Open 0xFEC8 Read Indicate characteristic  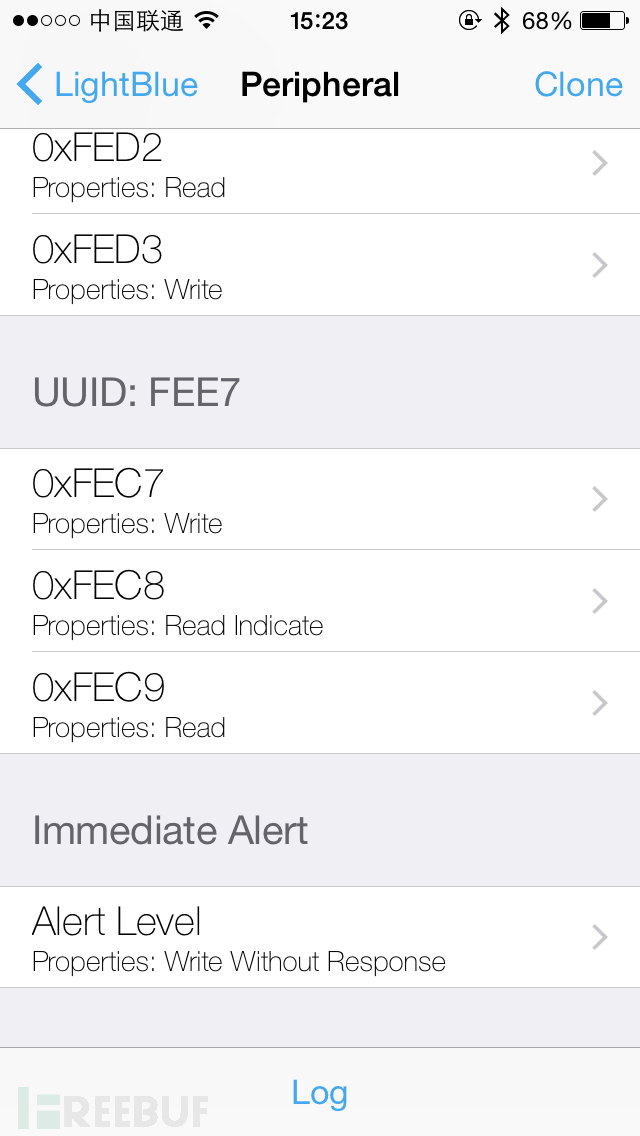[x=320, y=602]
